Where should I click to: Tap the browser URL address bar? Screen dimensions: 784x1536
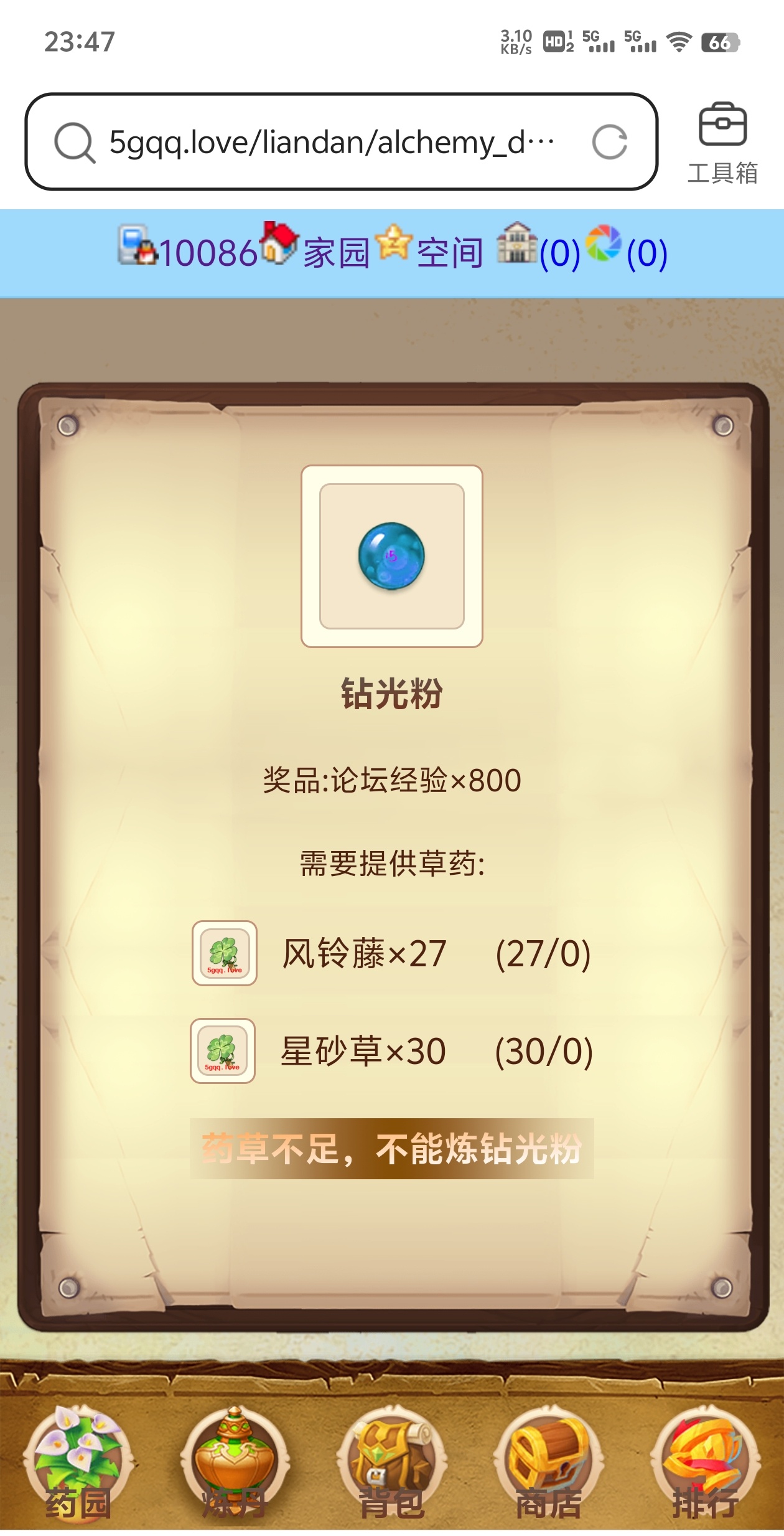pyautogui.click(x=330, y=142)
